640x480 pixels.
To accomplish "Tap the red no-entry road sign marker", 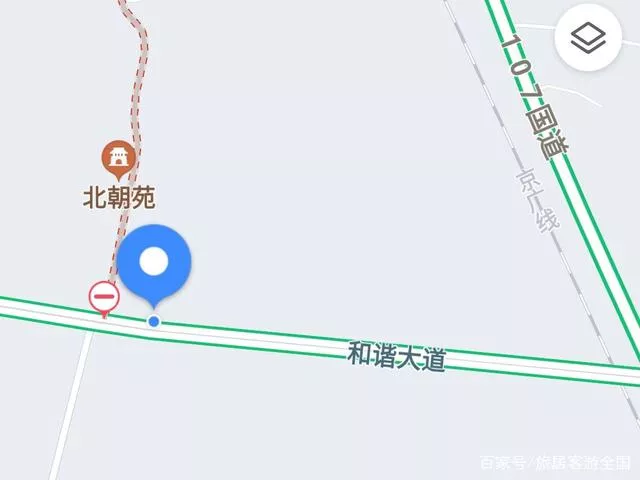I will [x=104, y=296].
